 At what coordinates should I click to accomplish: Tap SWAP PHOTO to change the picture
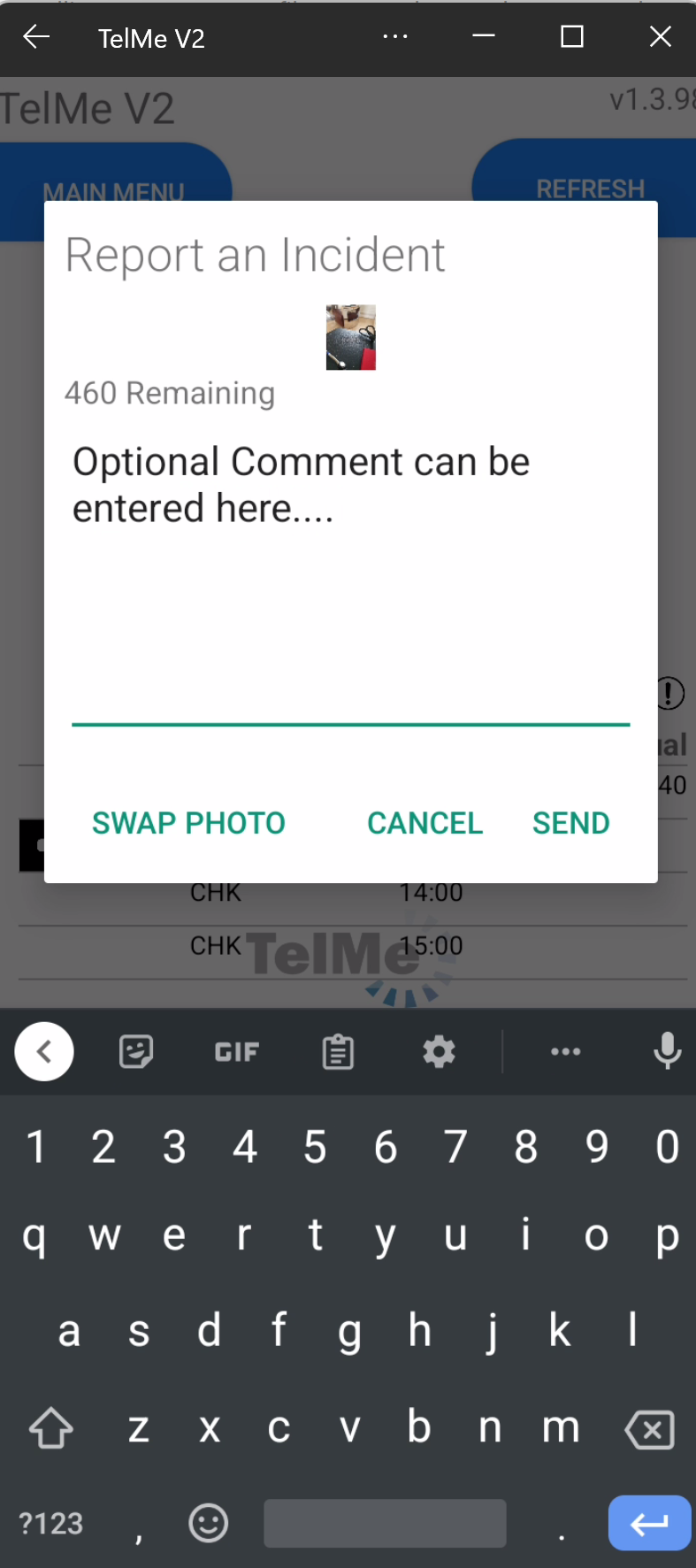pyautogui.click(x=188, y=823)
